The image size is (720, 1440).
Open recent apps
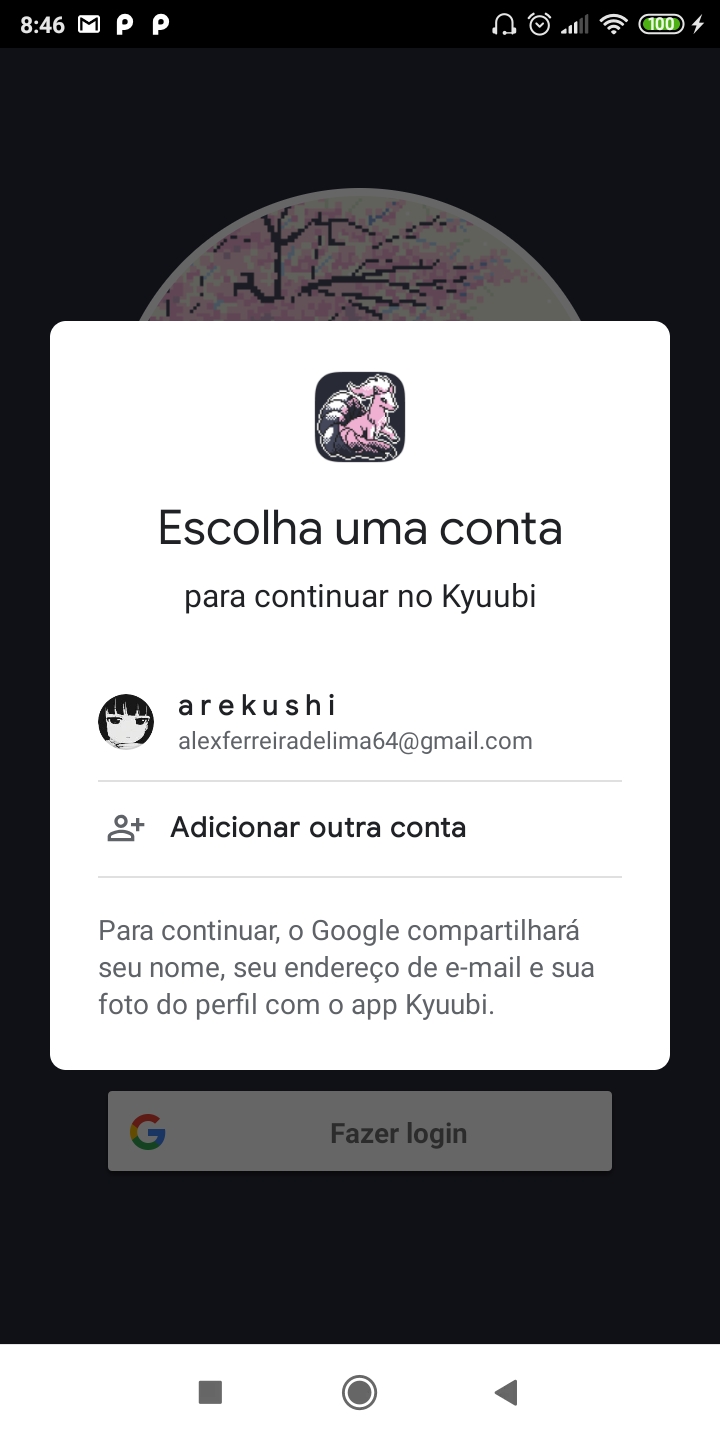pos(210,1392)
